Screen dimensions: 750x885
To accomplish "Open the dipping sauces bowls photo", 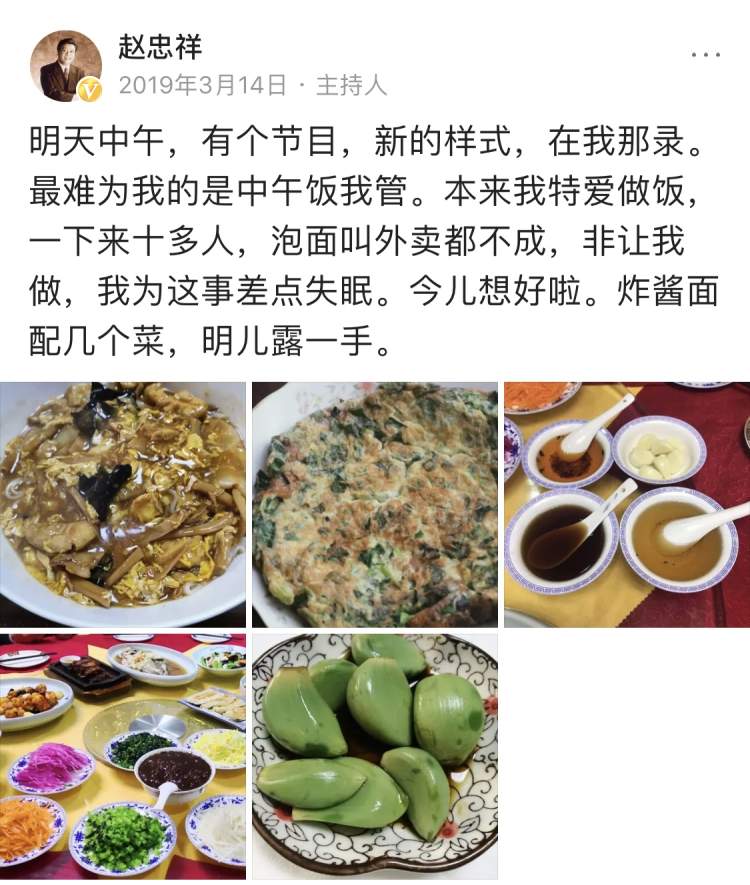I will 627,504.
